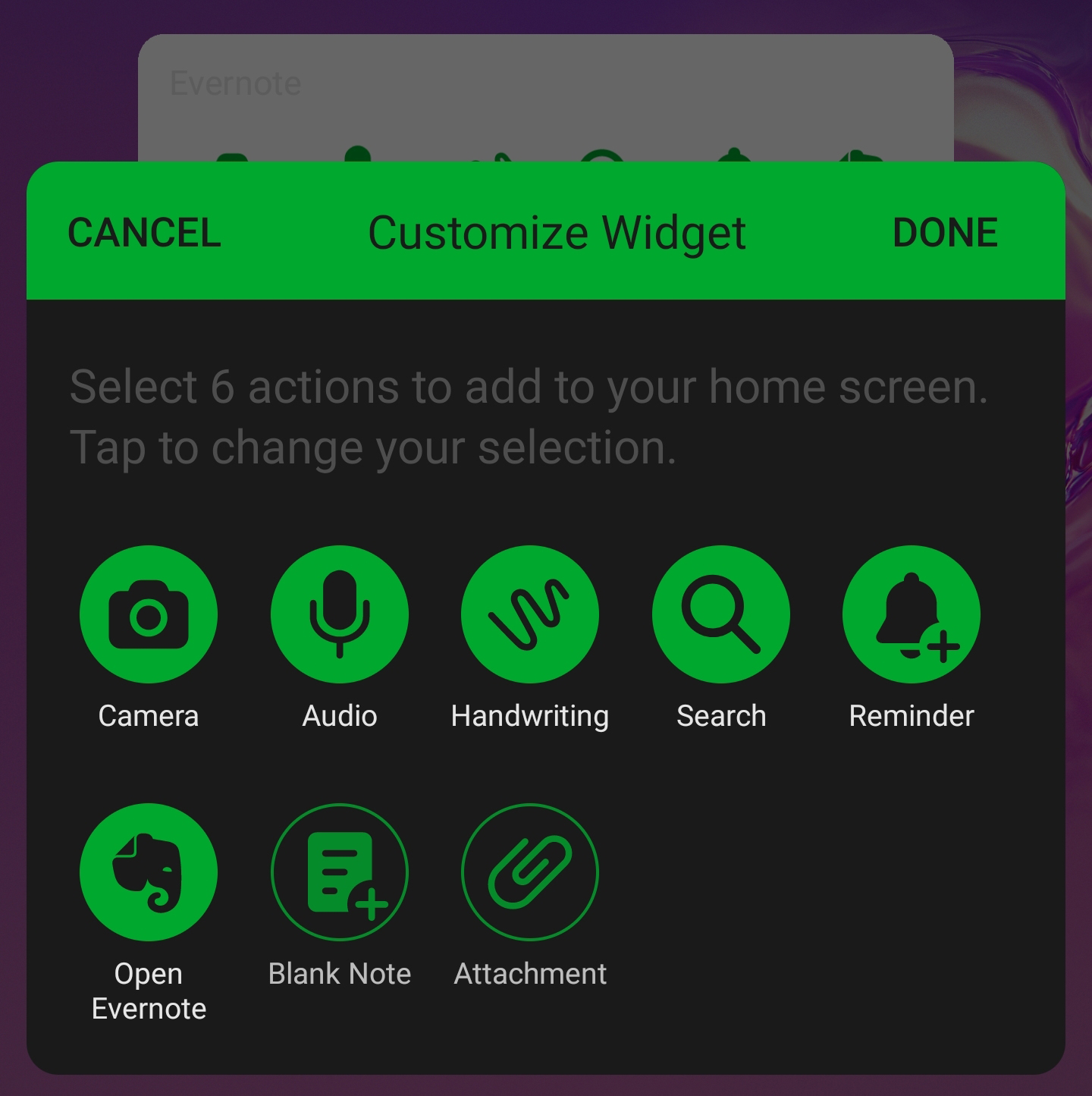This screenshot has width=1092, height=1096.
Task: Toggle the Reminder action
Action: [911, 614]
